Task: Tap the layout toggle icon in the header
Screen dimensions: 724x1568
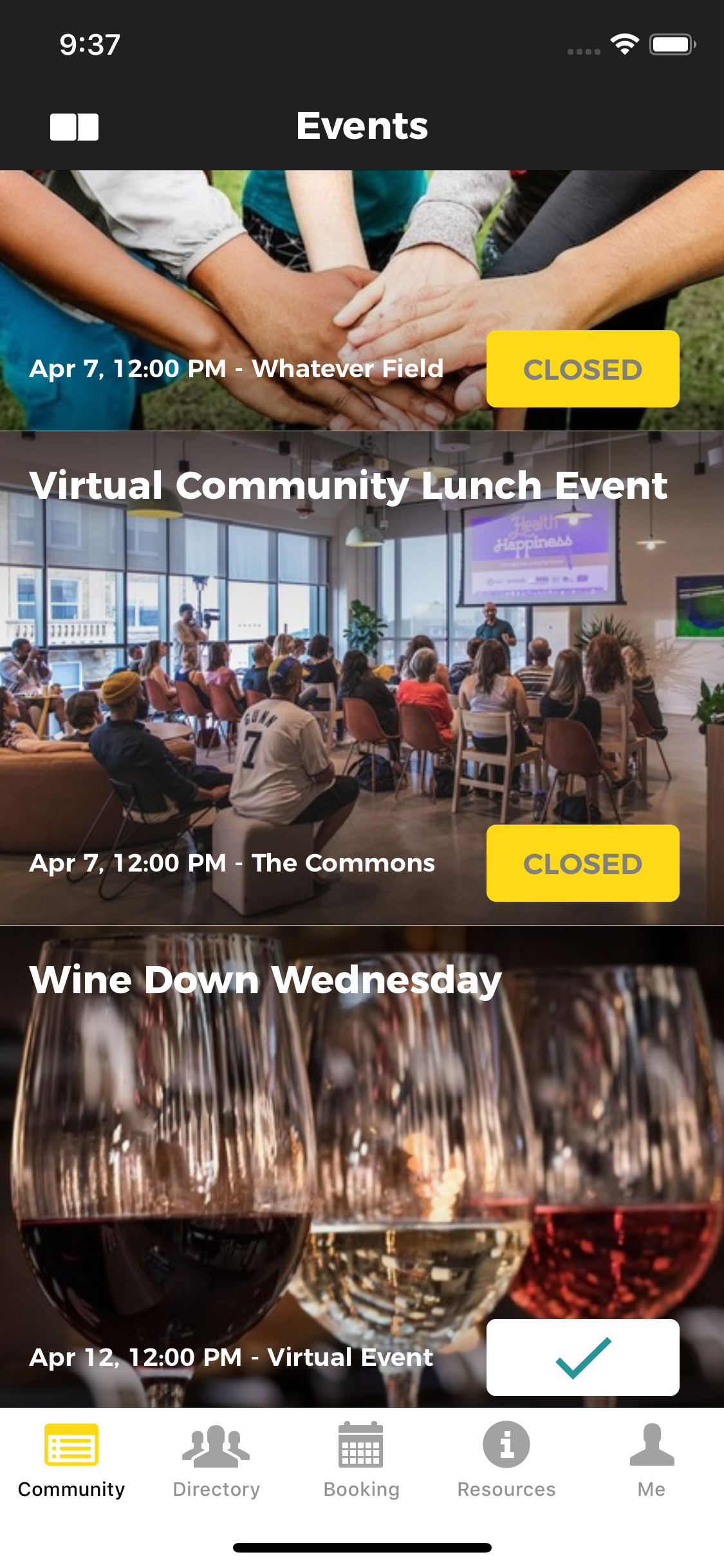Action: tap(74, 127)
